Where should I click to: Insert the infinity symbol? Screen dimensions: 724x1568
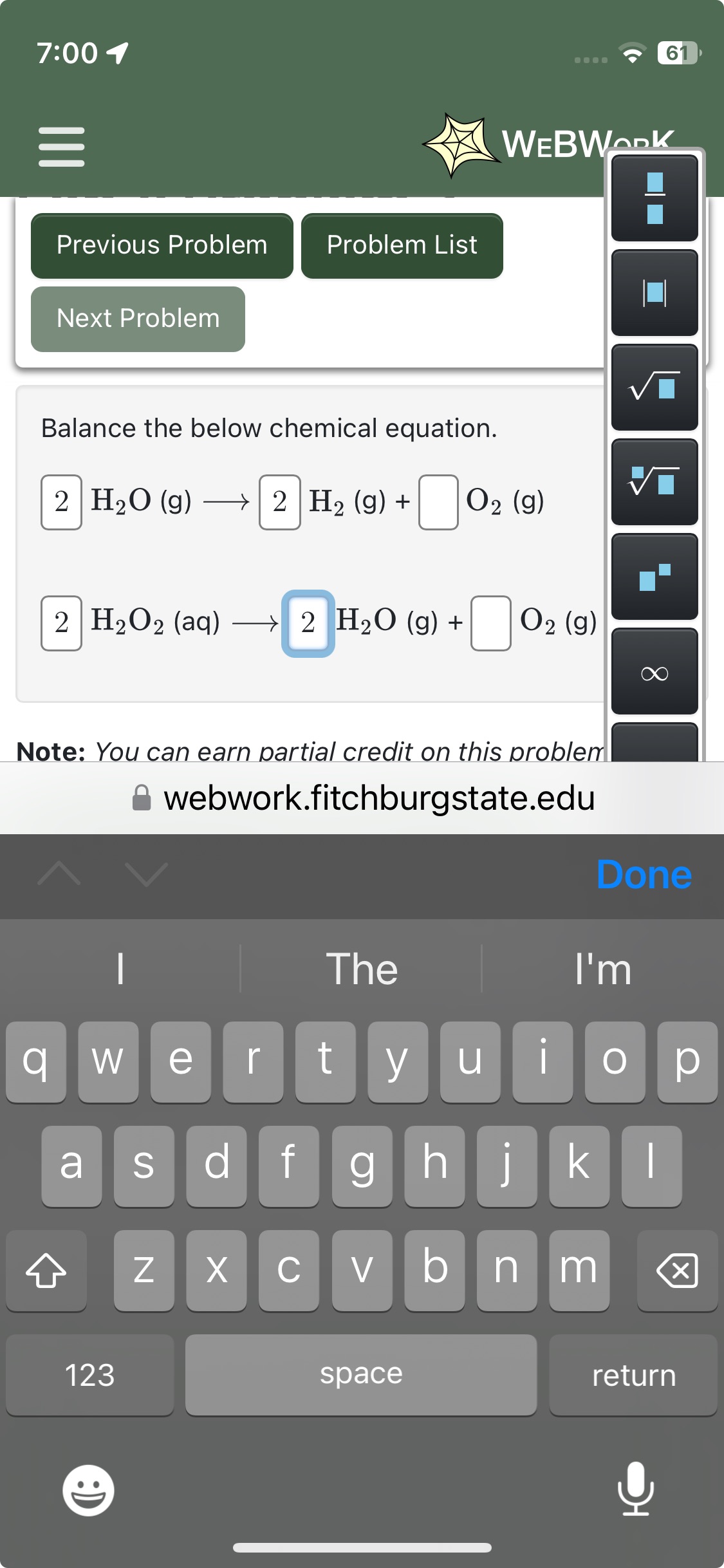pyautogui.click(x=654, y=672)
